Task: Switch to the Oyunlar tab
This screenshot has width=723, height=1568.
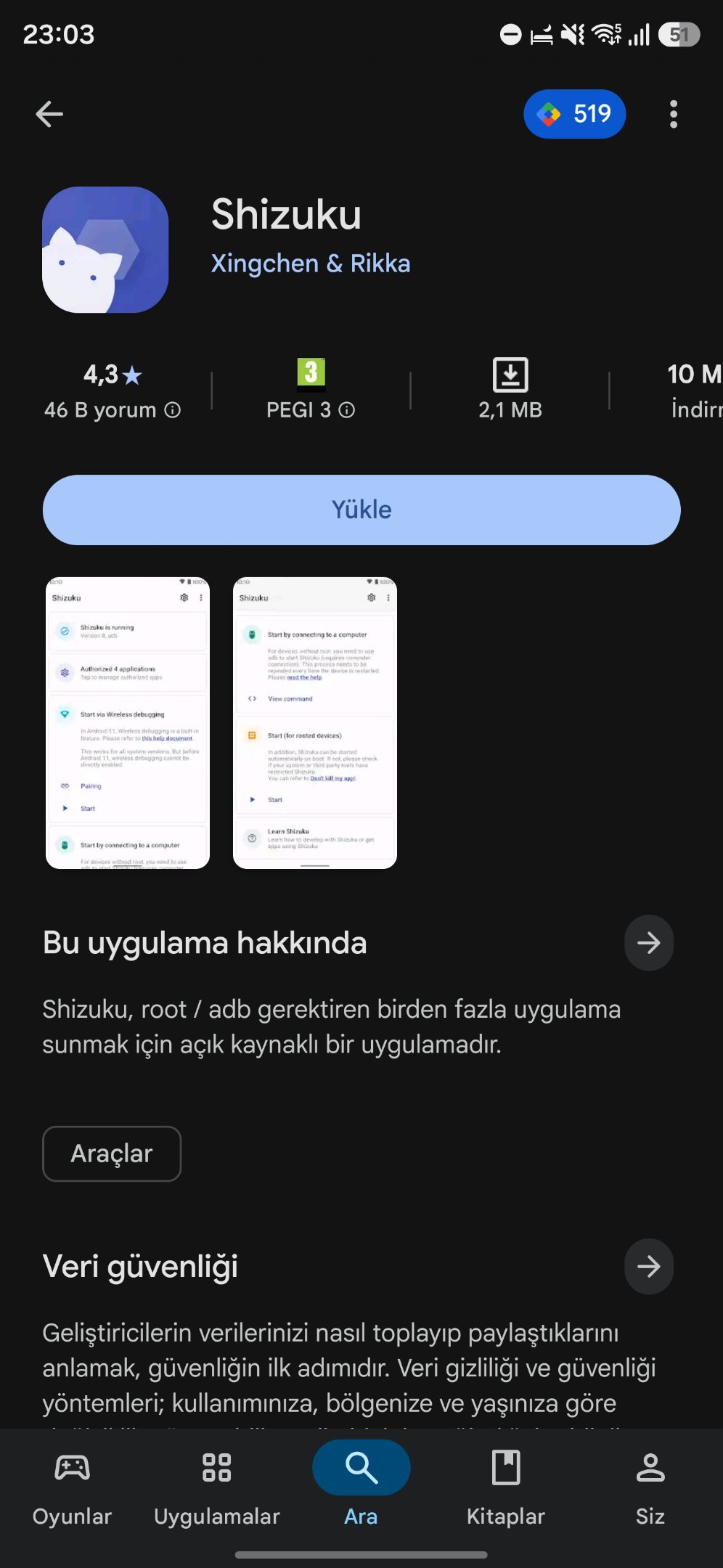Action: 72,1490
